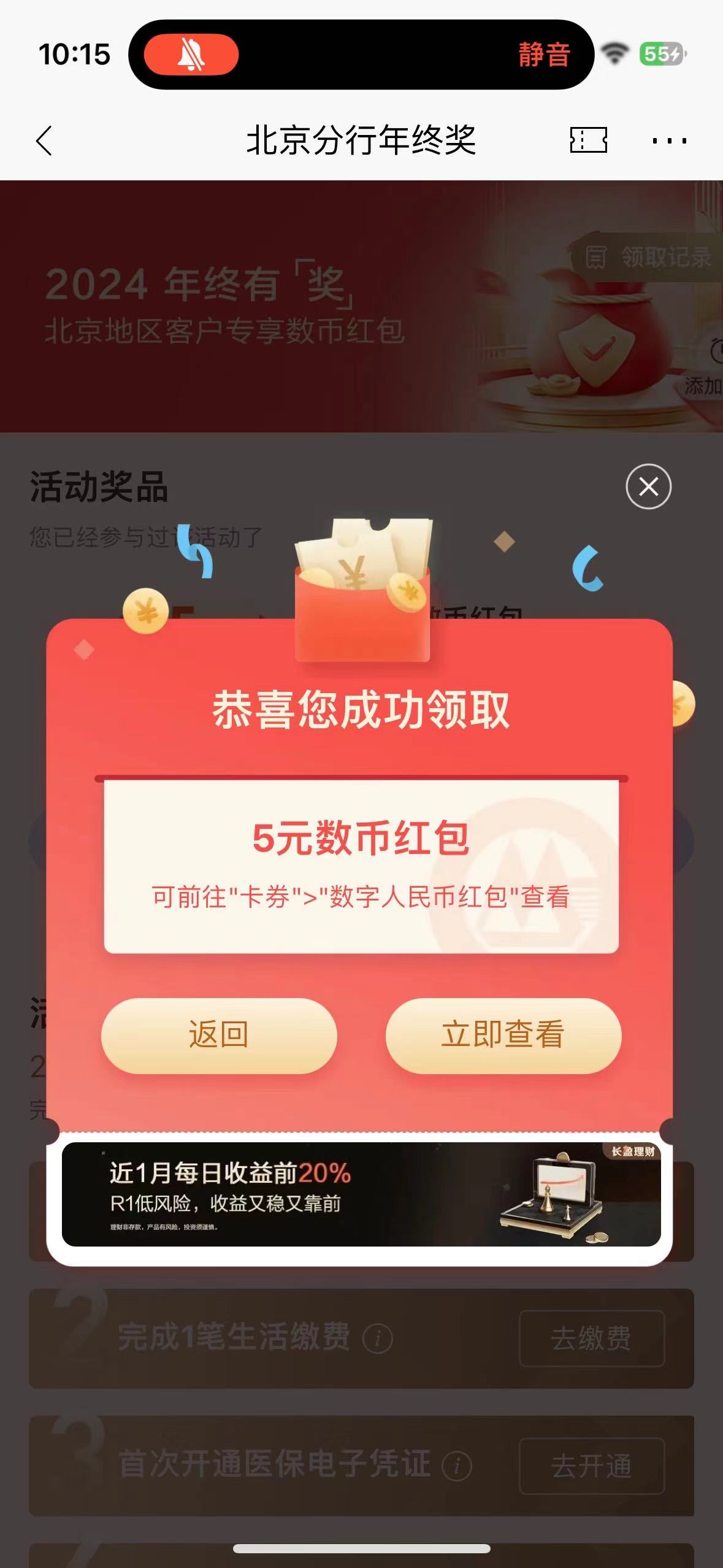This screenshot has width=723, height=1568.
Task: Open the coupon ticket icon in header
Action: (x=588, y=140)
